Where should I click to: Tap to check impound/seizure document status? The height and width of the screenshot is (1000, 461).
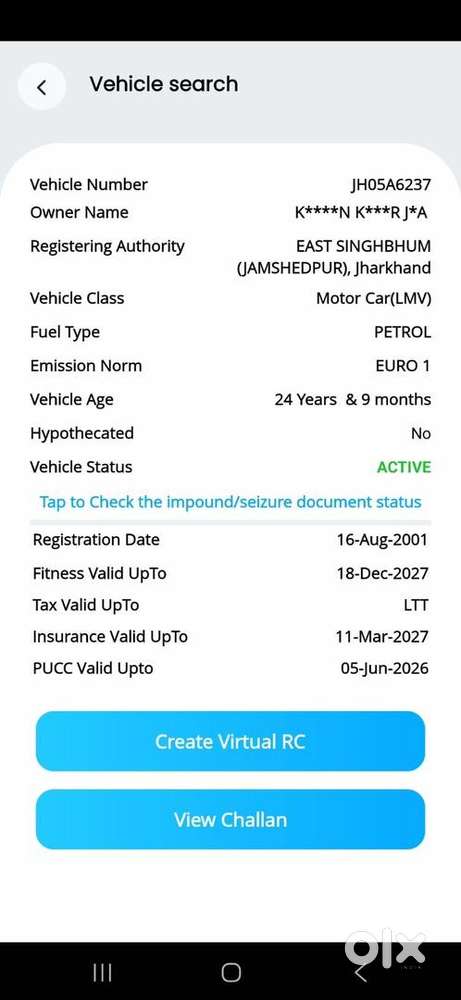coord(230,502)
